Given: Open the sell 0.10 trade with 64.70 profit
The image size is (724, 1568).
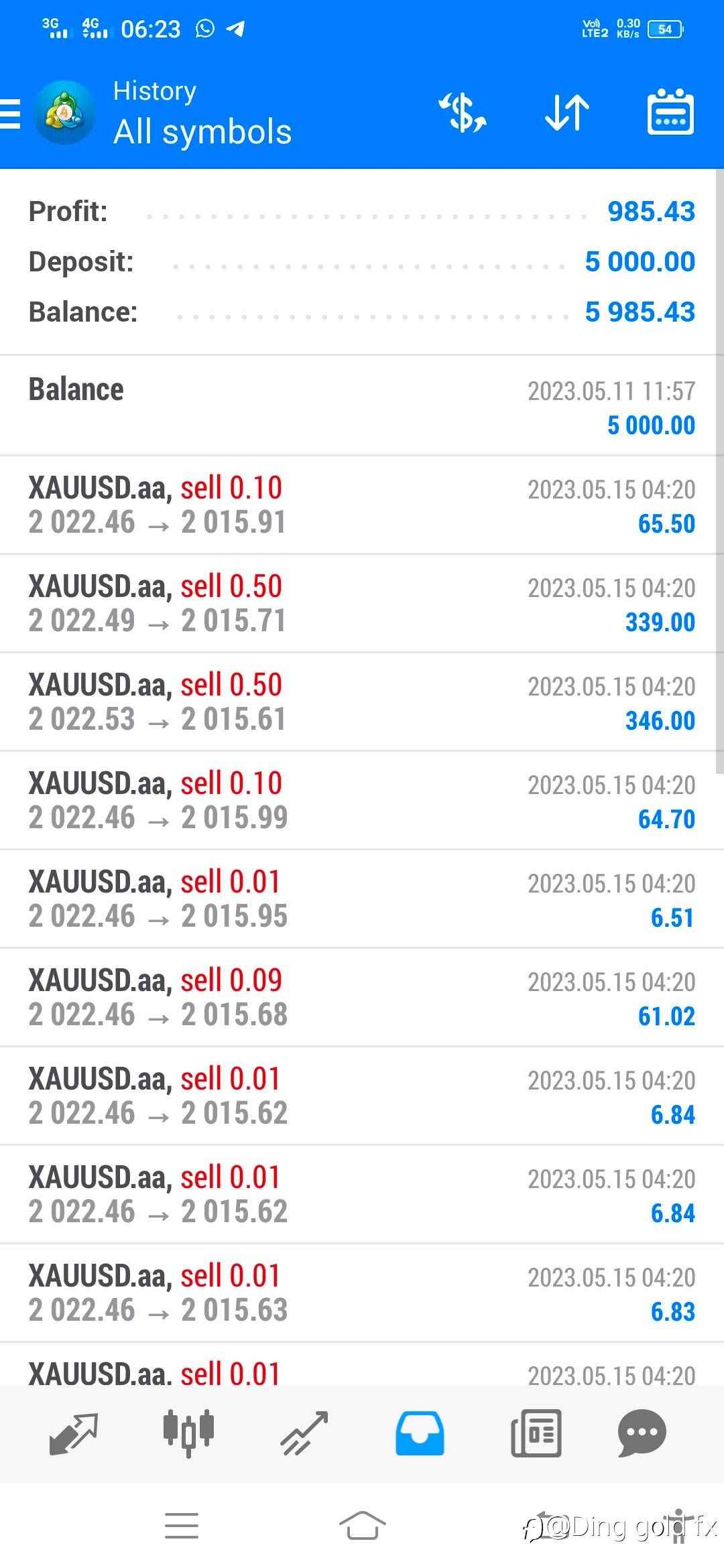Looking at the screenshot, I should click(x=362, y=801).
